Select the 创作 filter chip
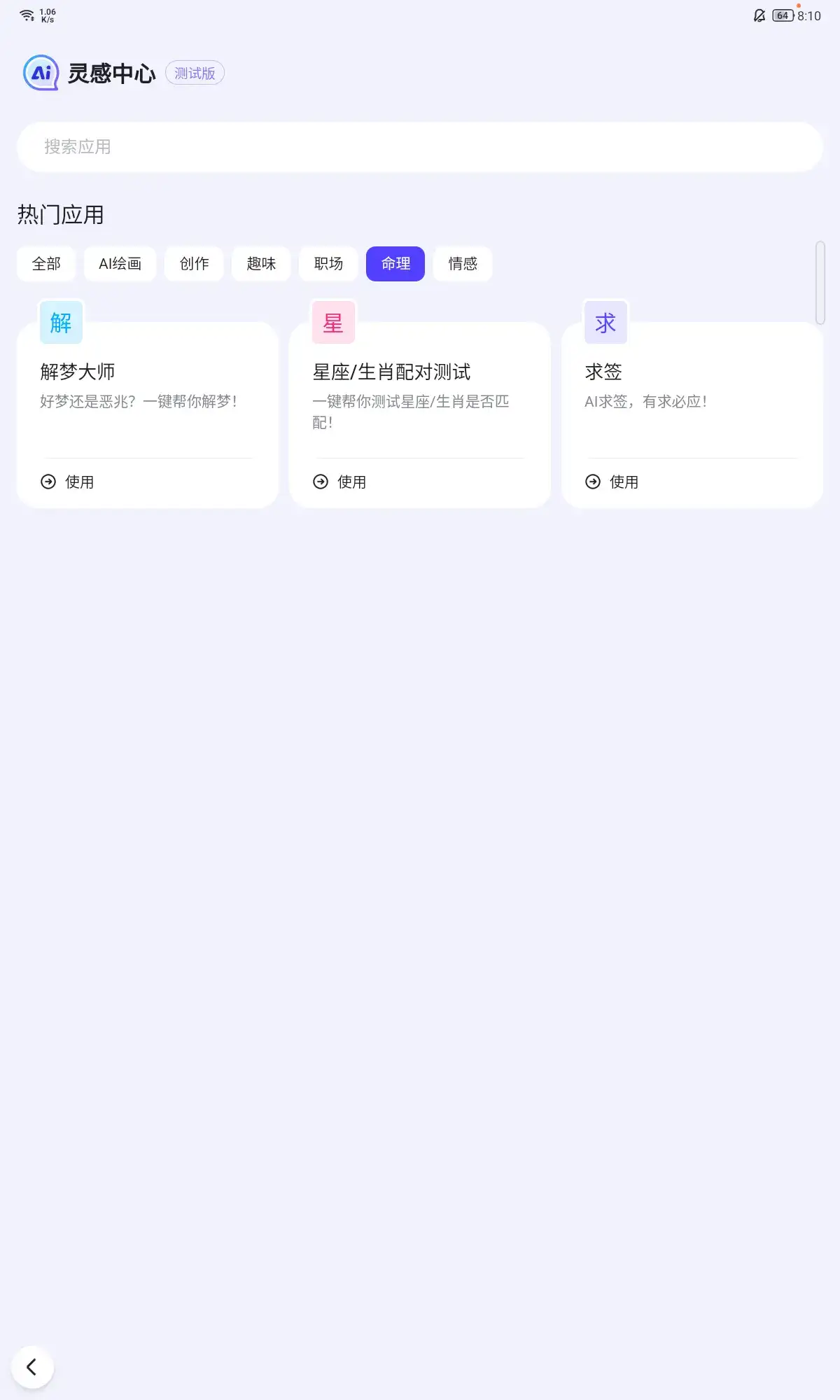This screenshot has height=1400, width=840. point(193,264)
